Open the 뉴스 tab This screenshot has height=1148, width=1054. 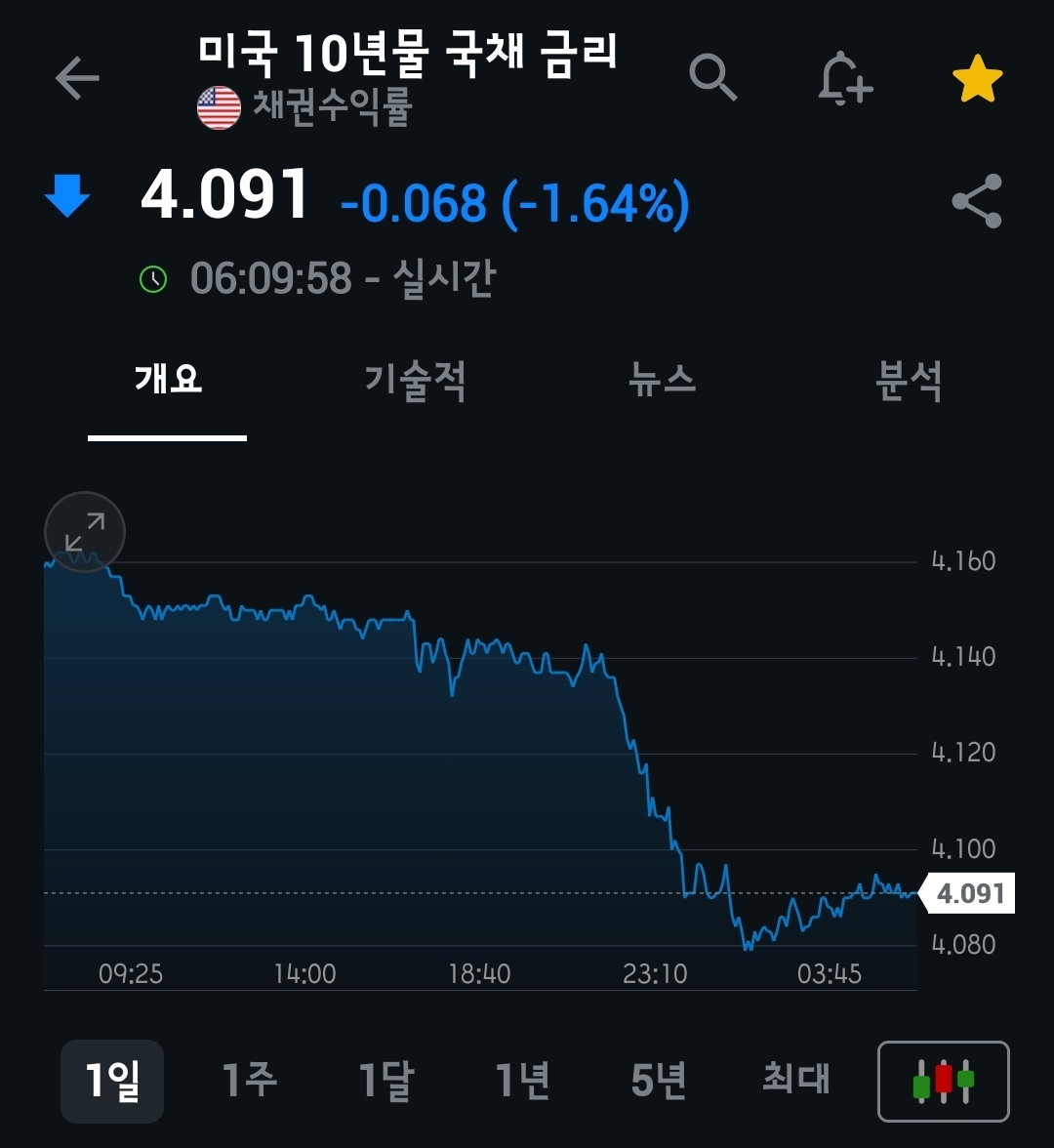(x=663, y=379)
